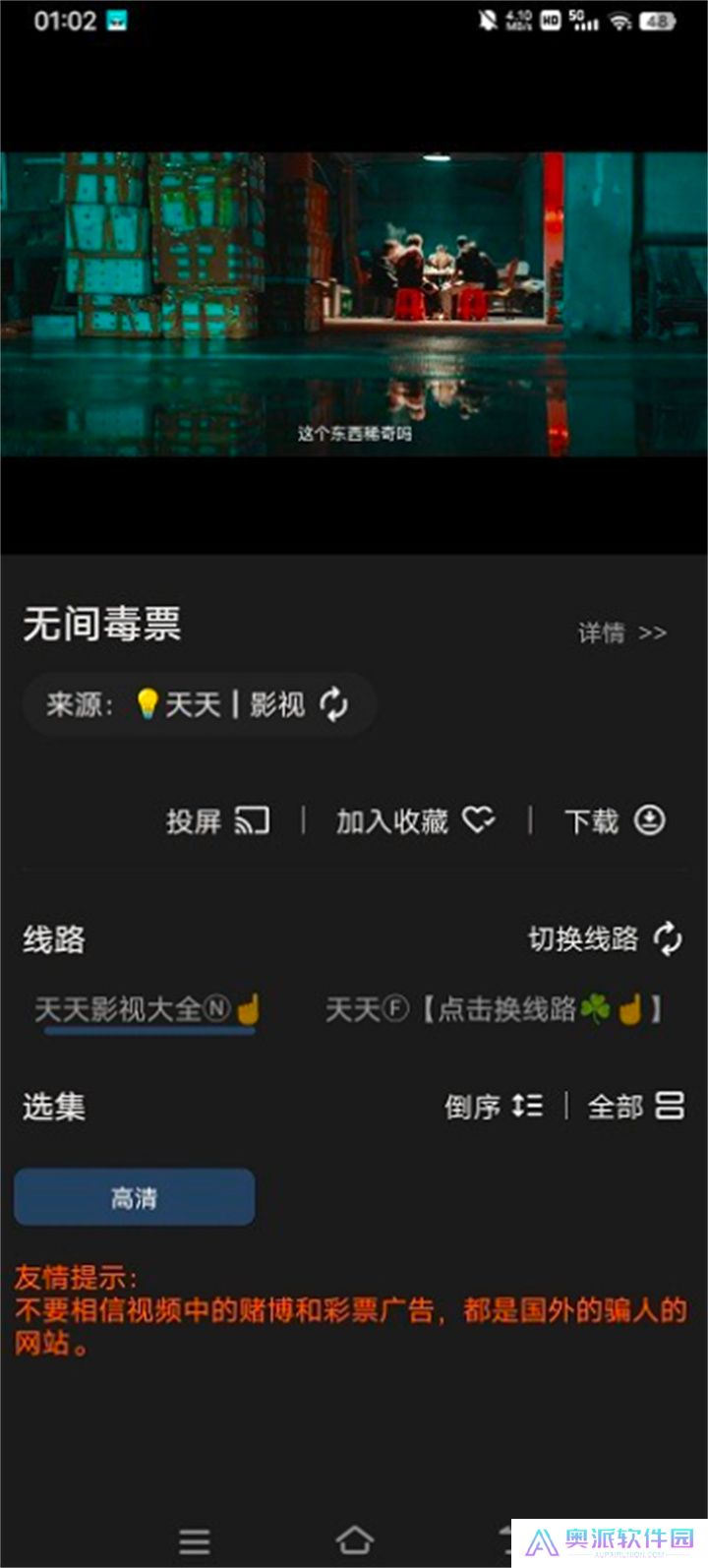Tap the download (下载) icon
Screen dimensions: 708x1568
click(x=649, y=820)
